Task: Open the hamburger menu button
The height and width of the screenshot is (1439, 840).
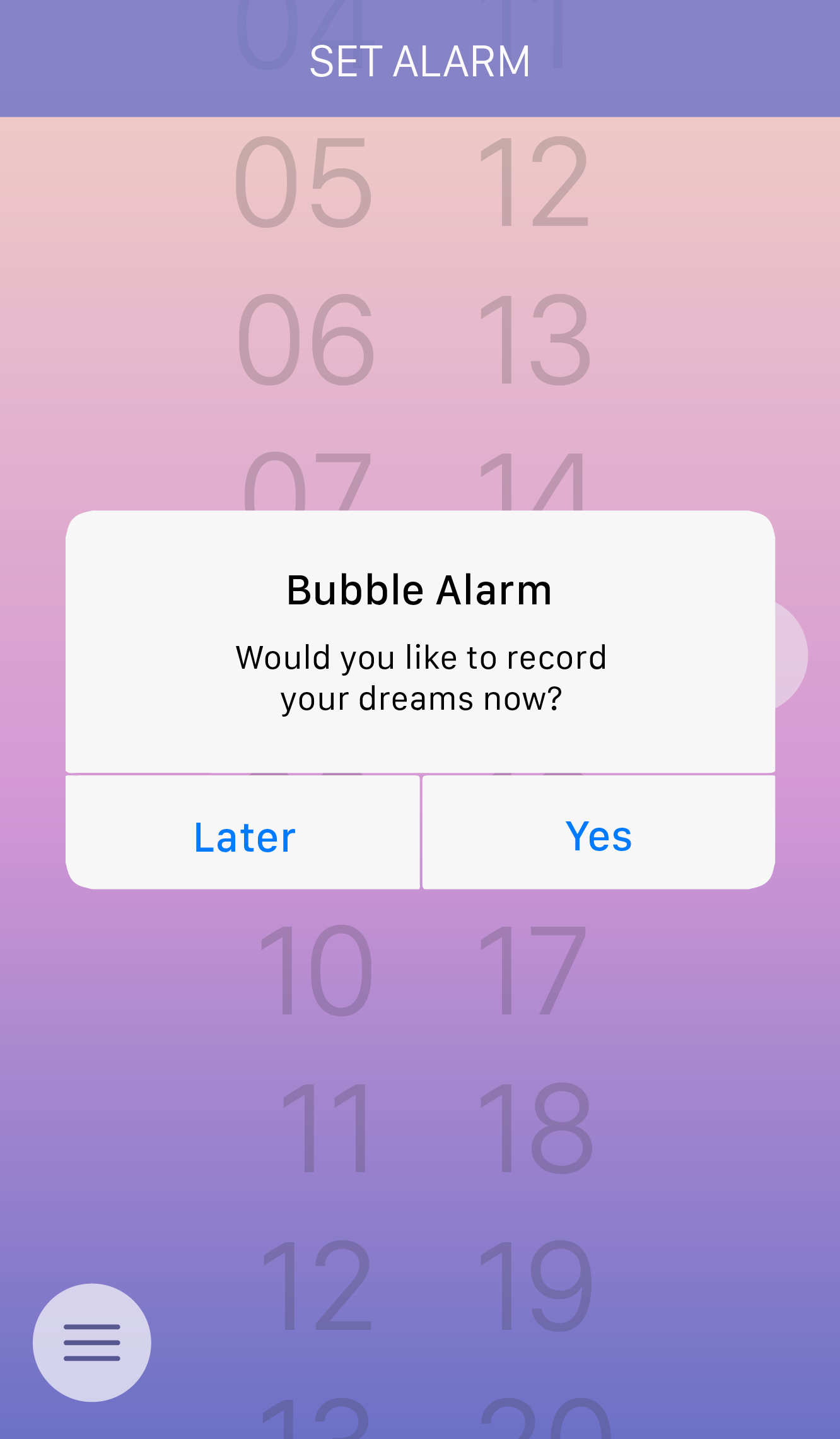Action: [92, 1342]
